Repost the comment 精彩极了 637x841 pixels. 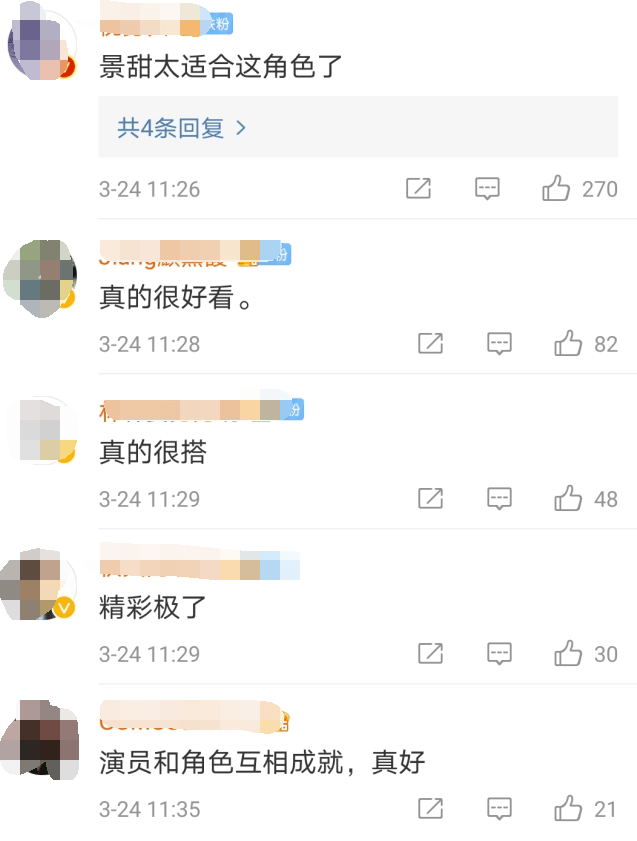click(430, 654)
